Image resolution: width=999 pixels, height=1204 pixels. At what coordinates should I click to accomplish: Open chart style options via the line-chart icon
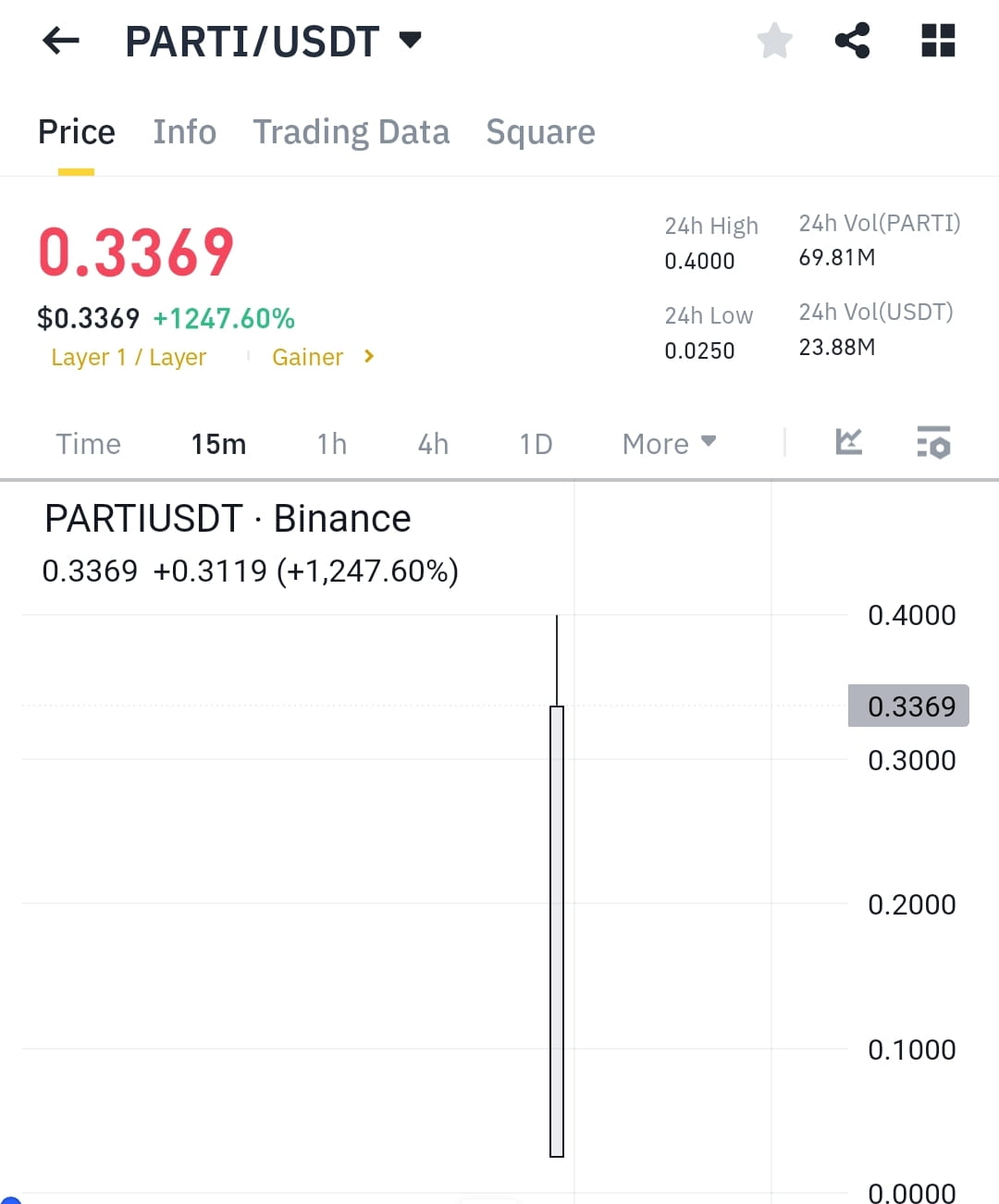847,443
